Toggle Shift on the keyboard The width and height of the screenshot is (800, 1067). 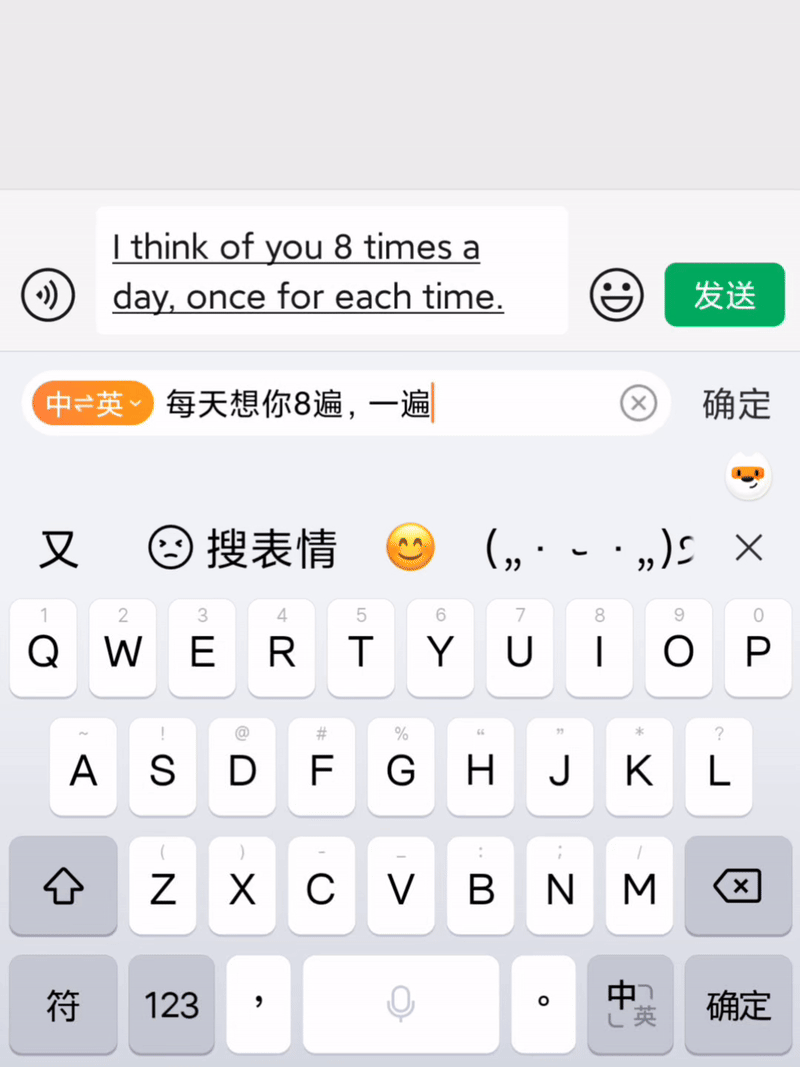point(63,886)
